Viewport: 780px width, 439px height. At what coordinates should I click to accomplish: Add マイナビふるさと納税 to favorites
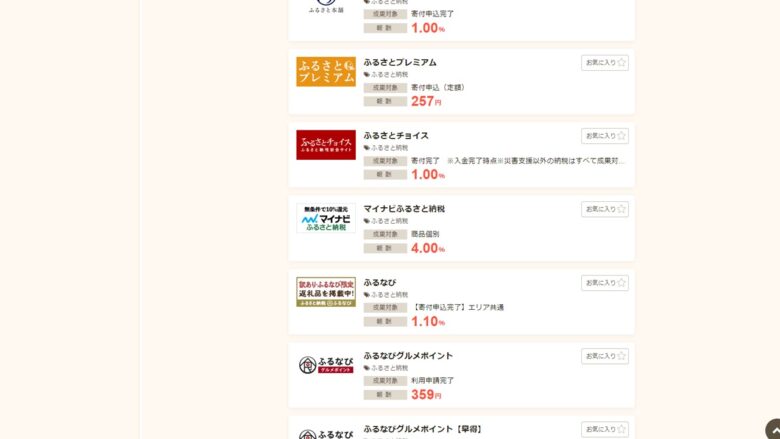[605, 209]
